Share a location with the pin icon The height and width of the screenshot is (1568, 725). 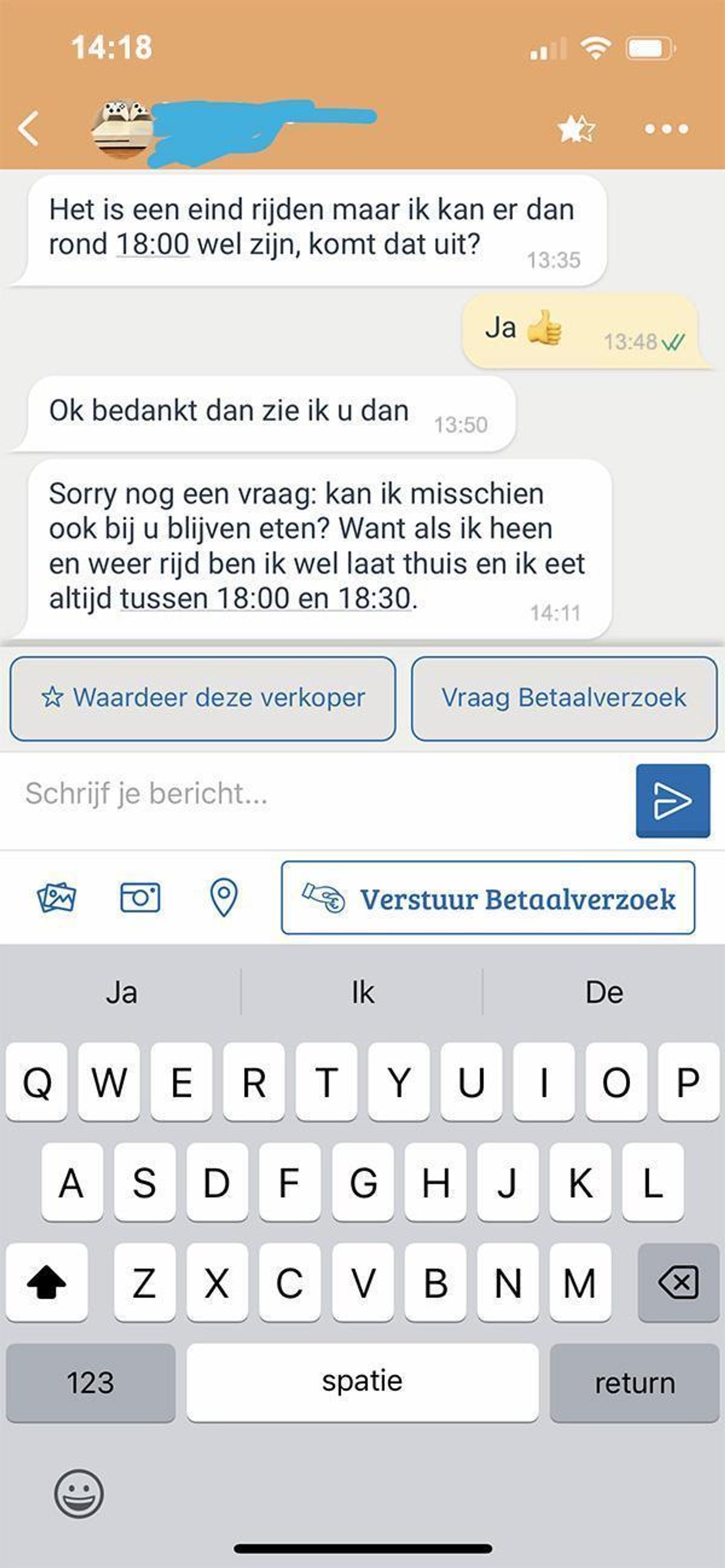tap(224, 897)
